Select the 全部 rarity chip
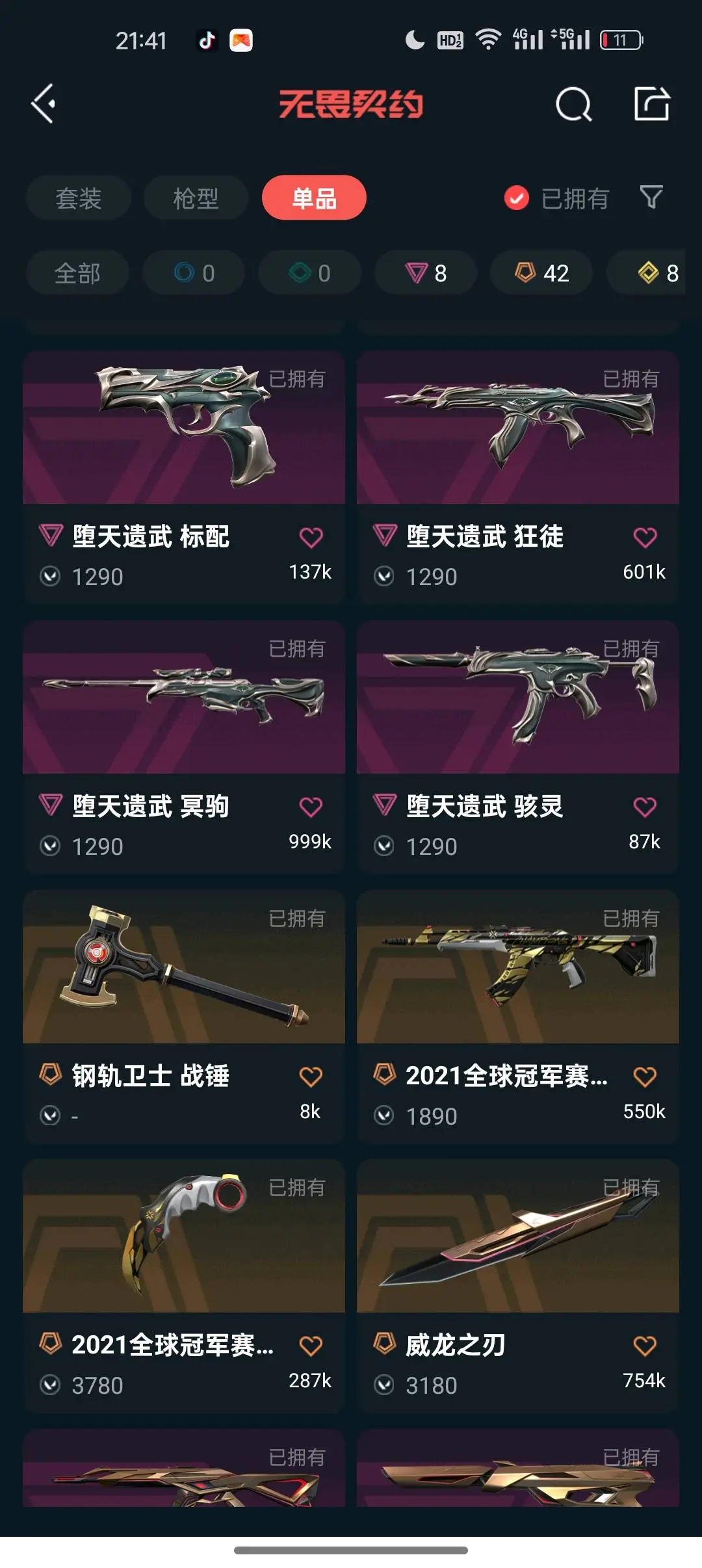The height and width of the screenshot is (1568, 702). coord(77,273)
